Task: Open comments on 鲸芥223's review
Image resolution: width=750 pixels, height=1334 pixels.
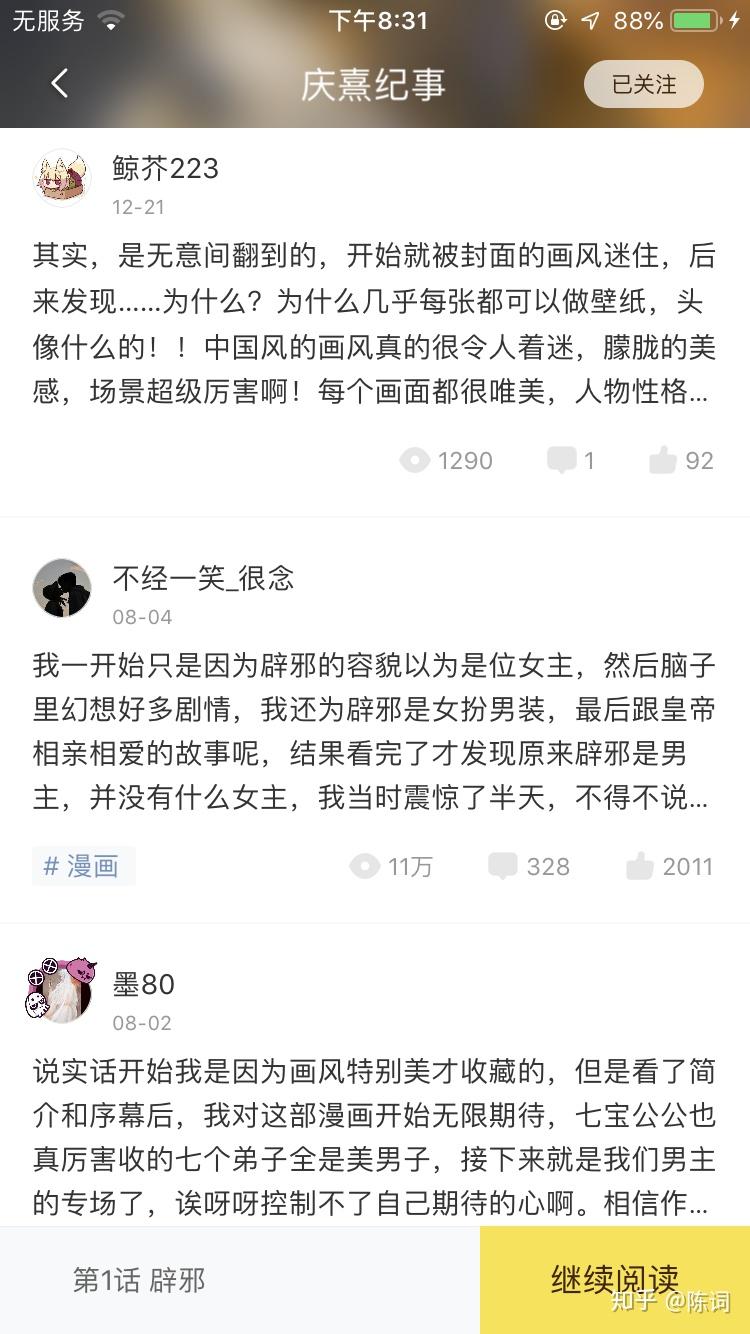Action: (571, 460)
